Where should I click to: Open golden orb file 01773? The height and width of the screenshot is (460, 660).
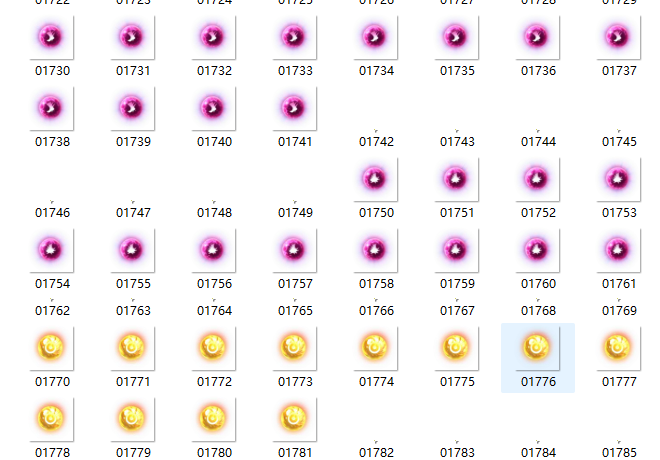click(293, 348)
